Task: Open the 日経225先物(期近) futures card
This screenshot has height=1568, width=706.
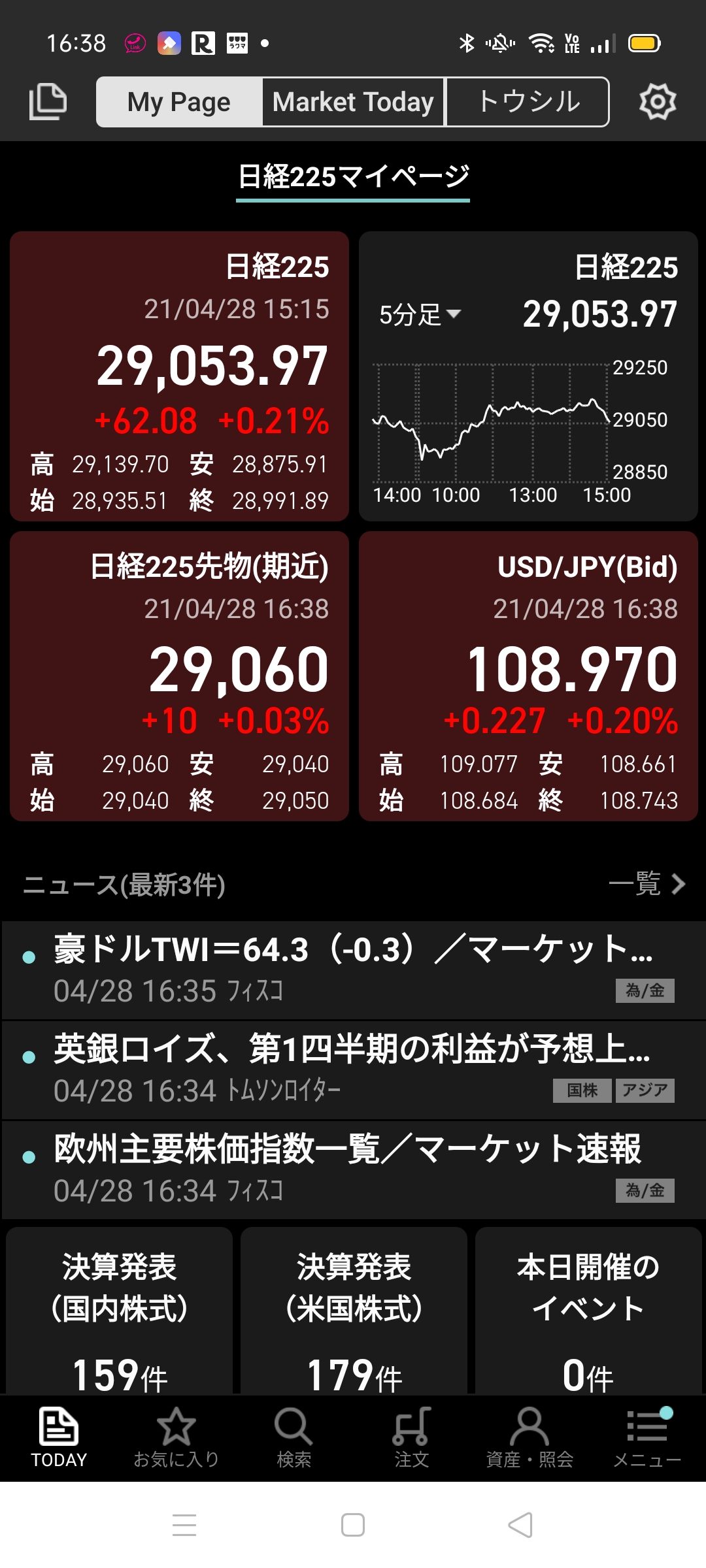Action: click(x=179, y=676)
